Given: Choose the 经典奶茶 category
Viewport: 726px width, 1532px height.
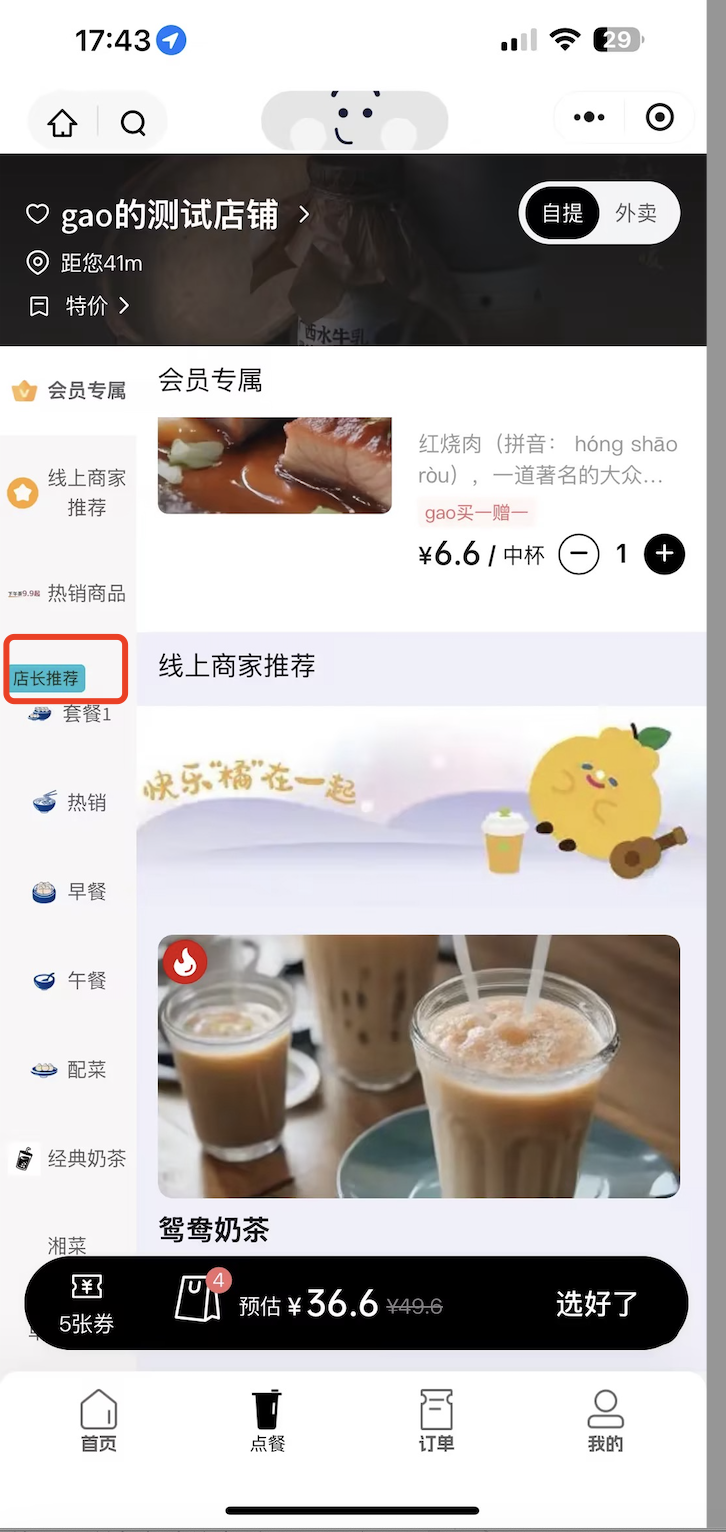Looking at the screenshot, I should 68,1159.
